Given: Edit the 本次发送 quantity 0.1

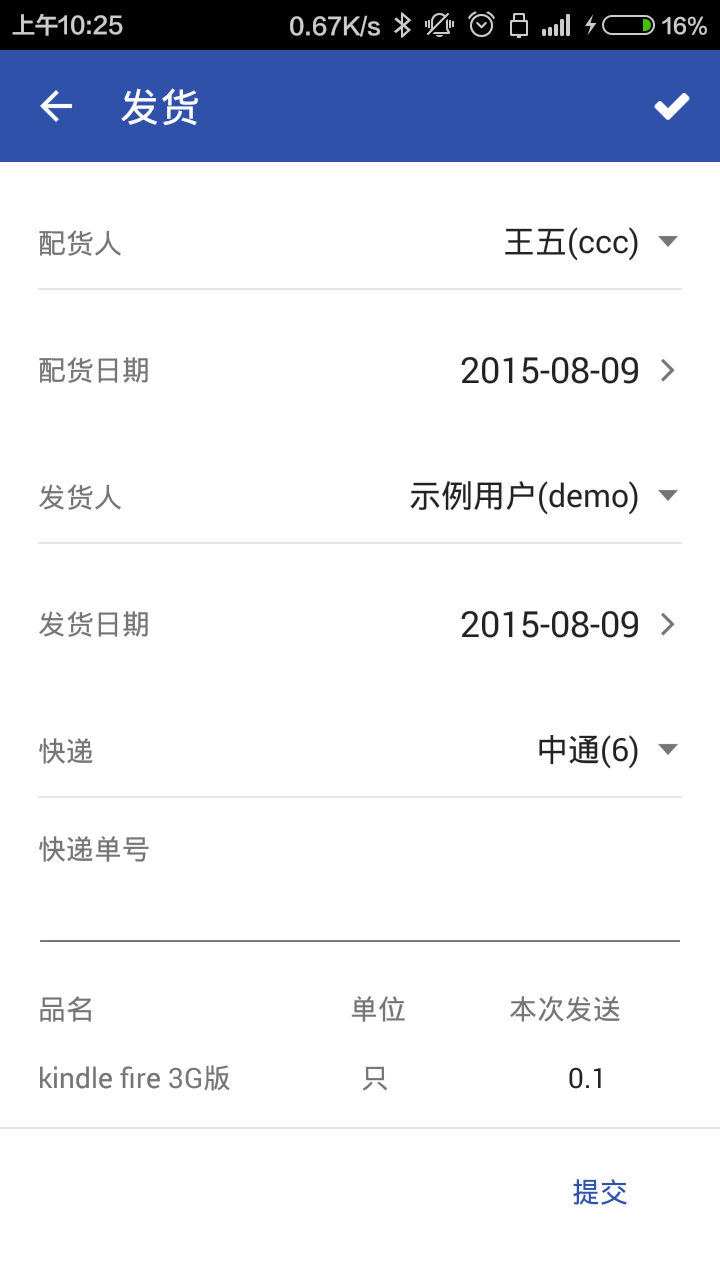Looking at the screenshot, I should coord(586,1079).
